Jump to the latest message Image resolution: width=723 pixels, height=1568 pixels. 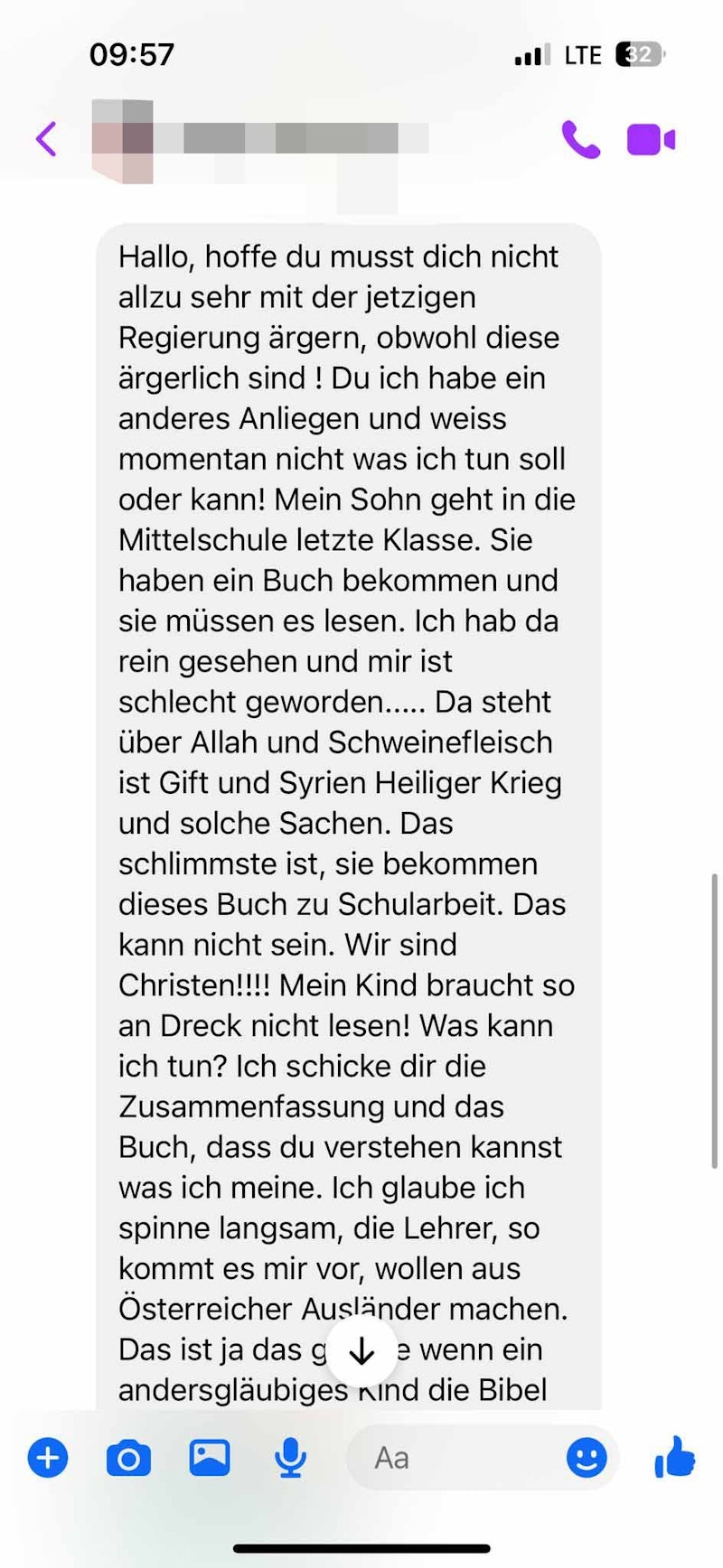point(361,1351)
